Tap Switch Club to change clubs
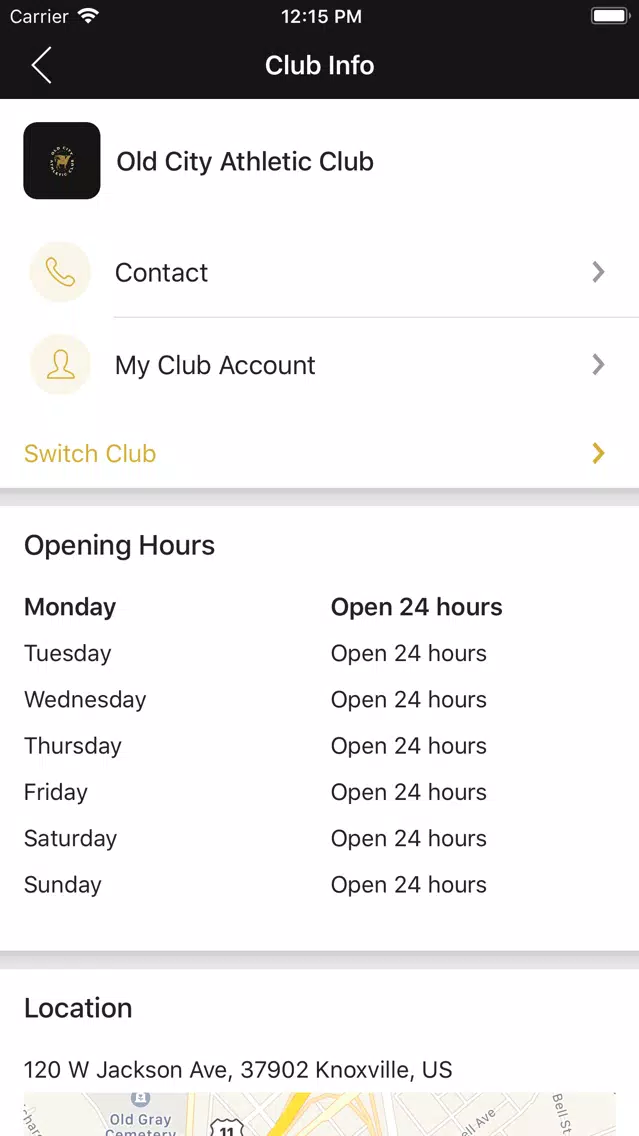The width and height of the screenshot is (639, 1136). (320, 454)
